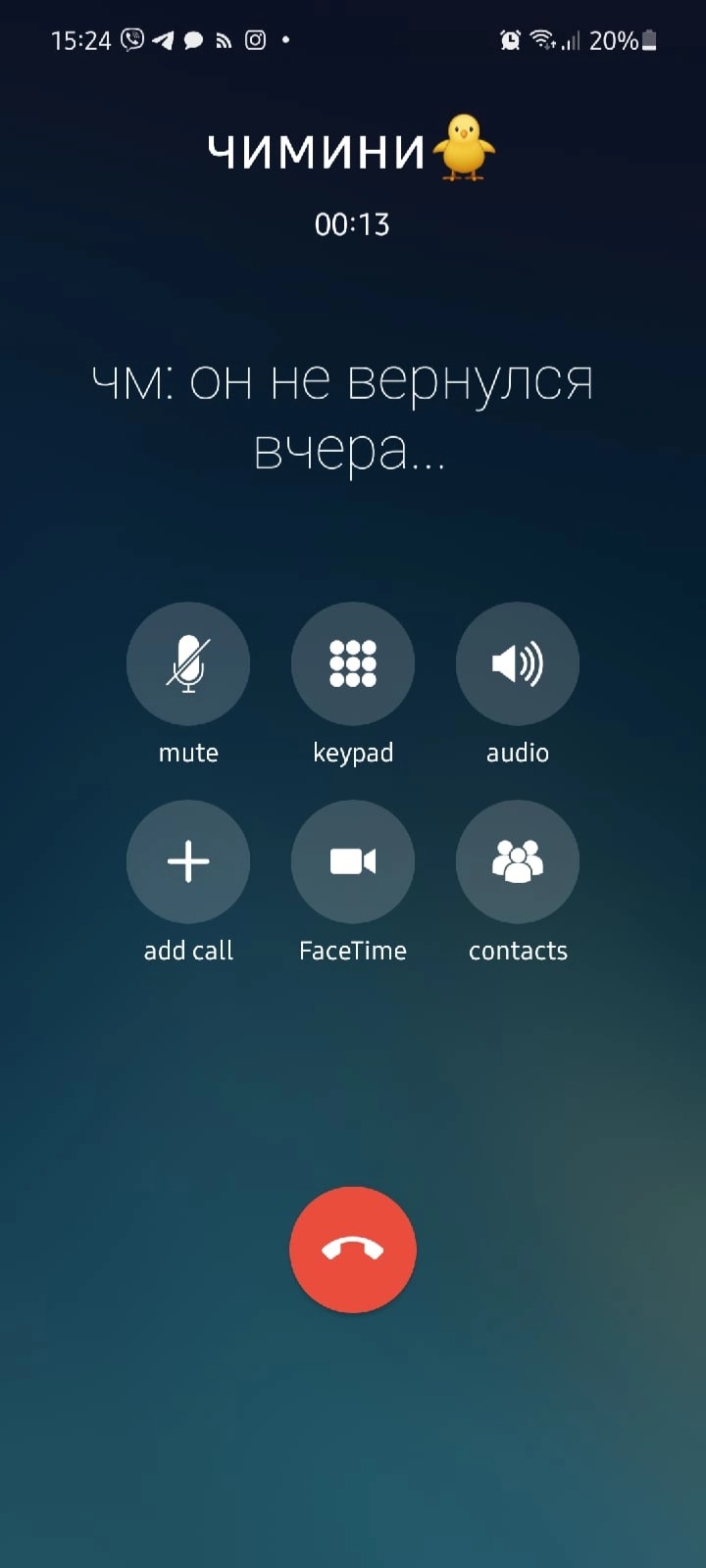Screen dimensions: 706x1568
Task: Open the contacts list
Action: (518, 862)
